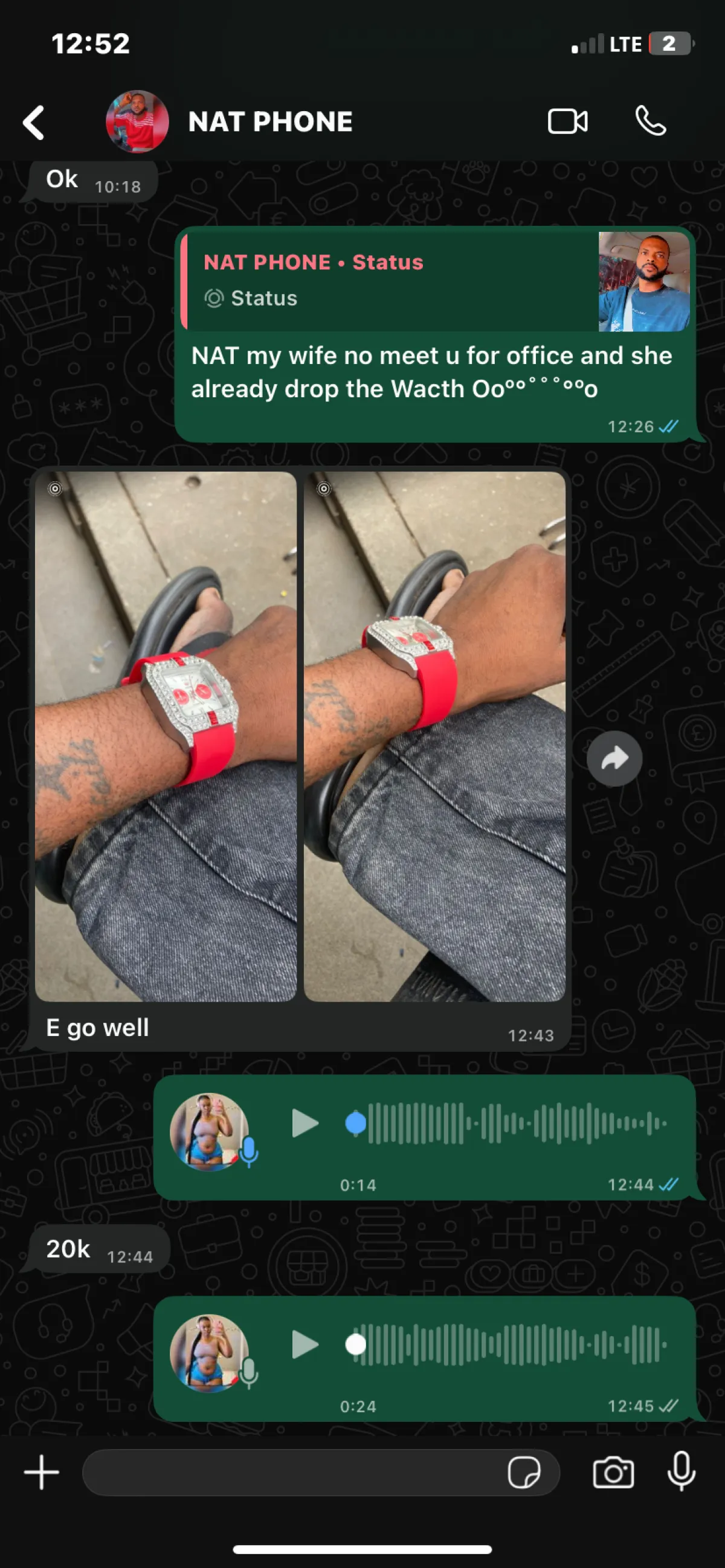
Task: Open NAT PHONE contact info
Action: click(270, 122)
